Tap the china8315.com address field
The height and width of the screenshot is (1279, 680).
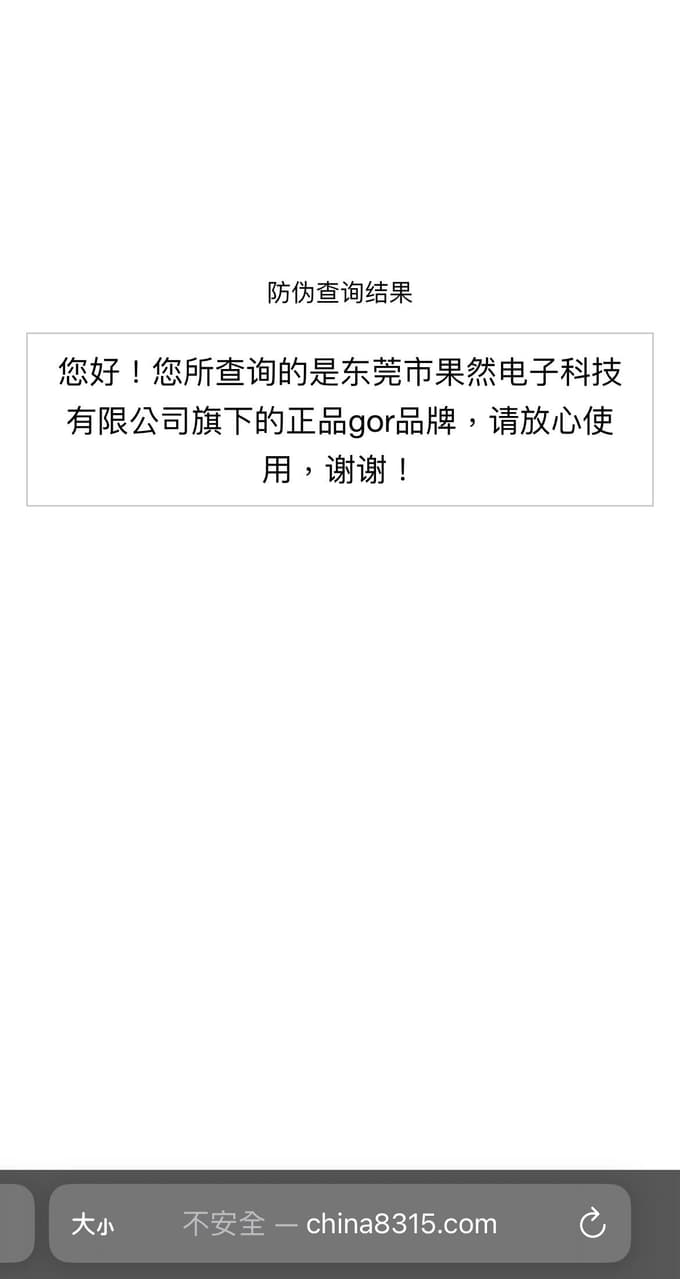pyautogui.click(x=340, y=1223)
